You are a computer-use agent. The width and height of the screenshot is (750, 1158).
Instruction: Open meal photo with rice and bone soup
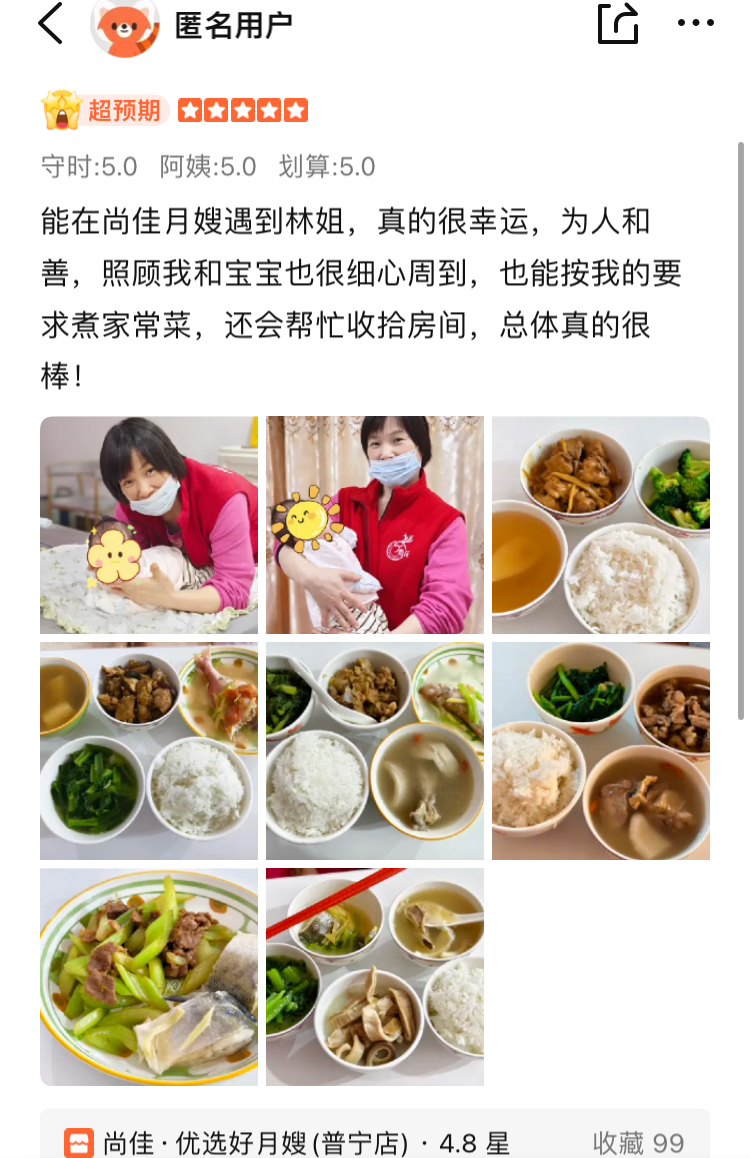point(375,751)
